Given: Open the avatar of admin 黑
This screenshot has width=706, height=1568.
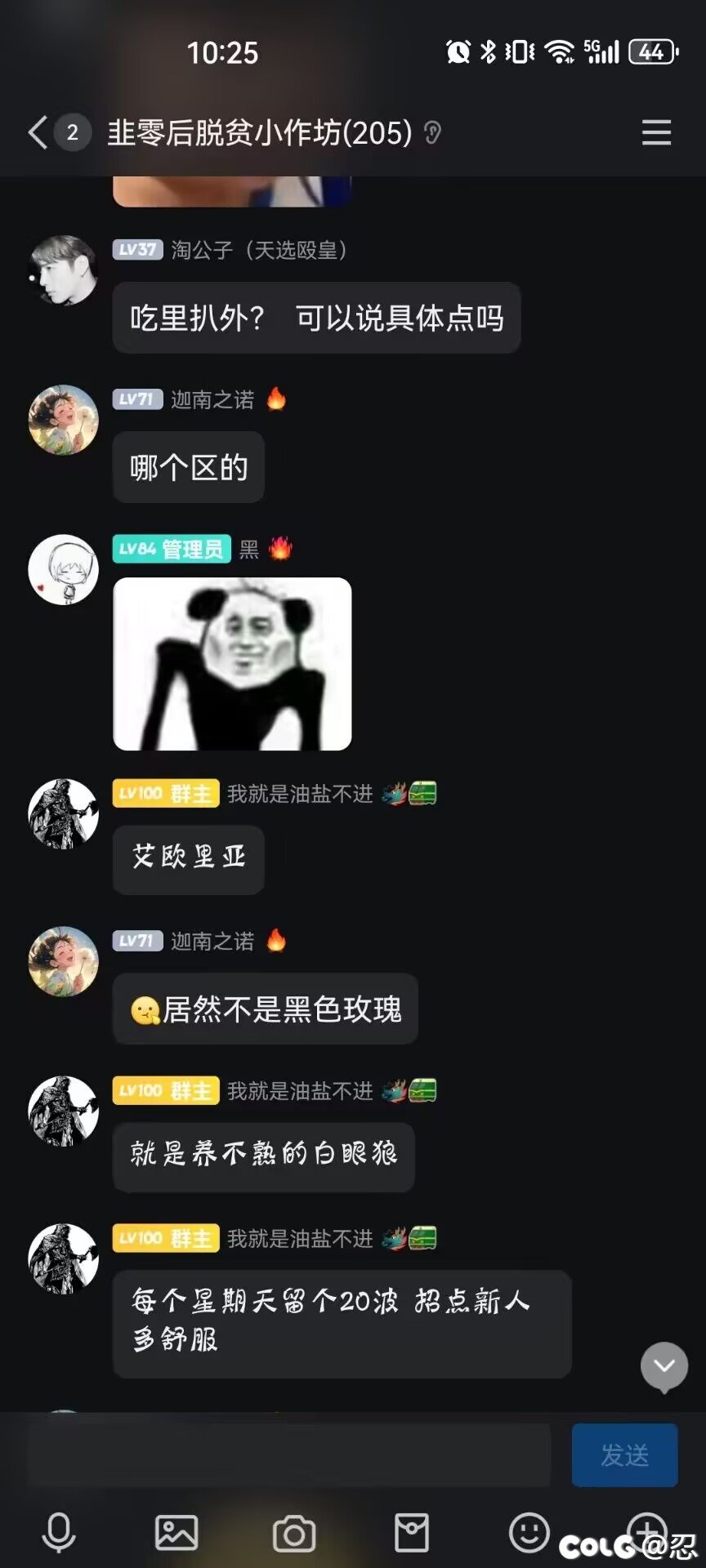Looking at the screenshot, I should point(64,570).
